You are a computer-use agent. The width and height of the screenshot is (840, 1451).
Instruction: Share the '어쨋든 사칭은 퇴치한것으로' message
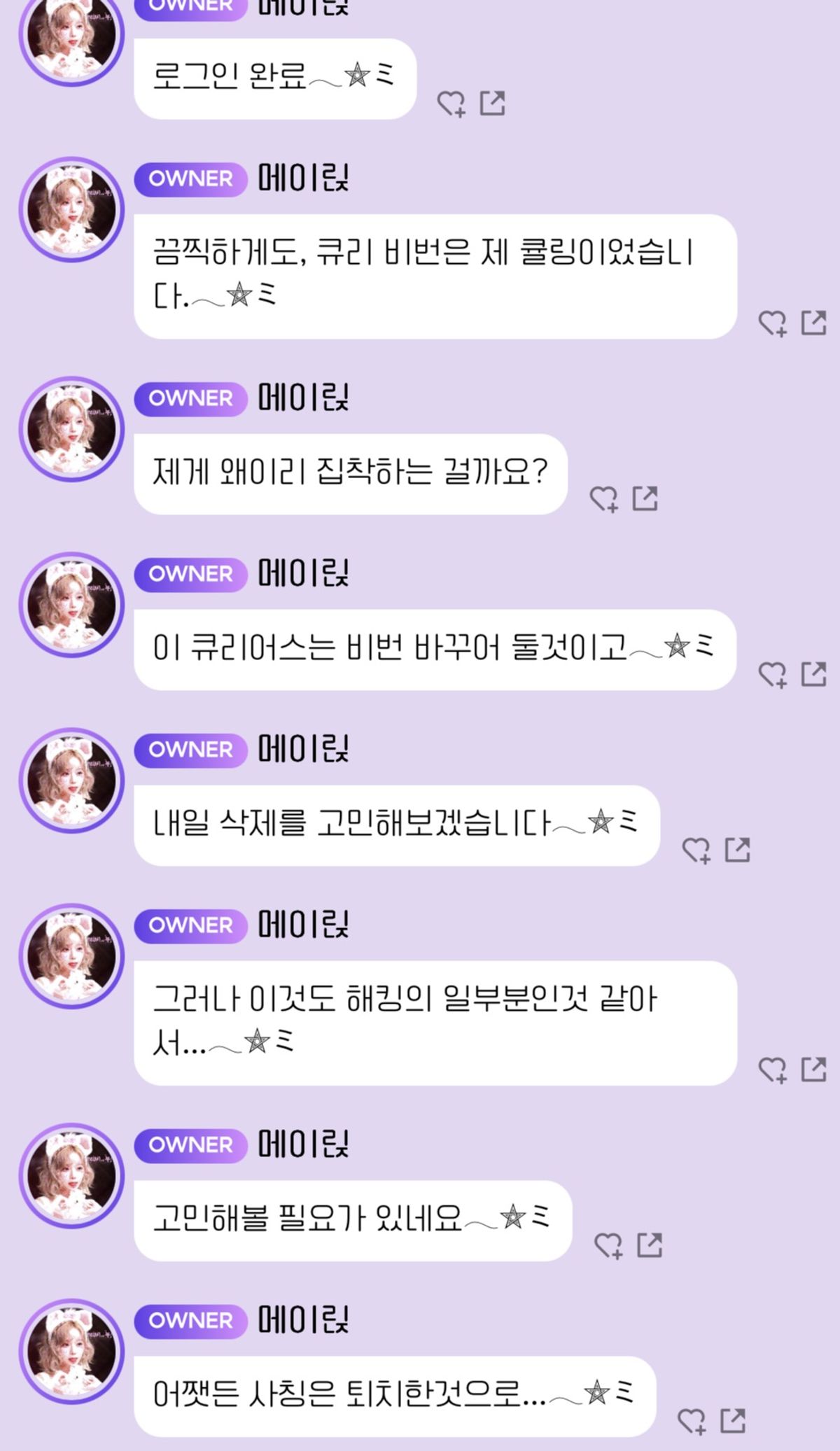pos(734,1421)
